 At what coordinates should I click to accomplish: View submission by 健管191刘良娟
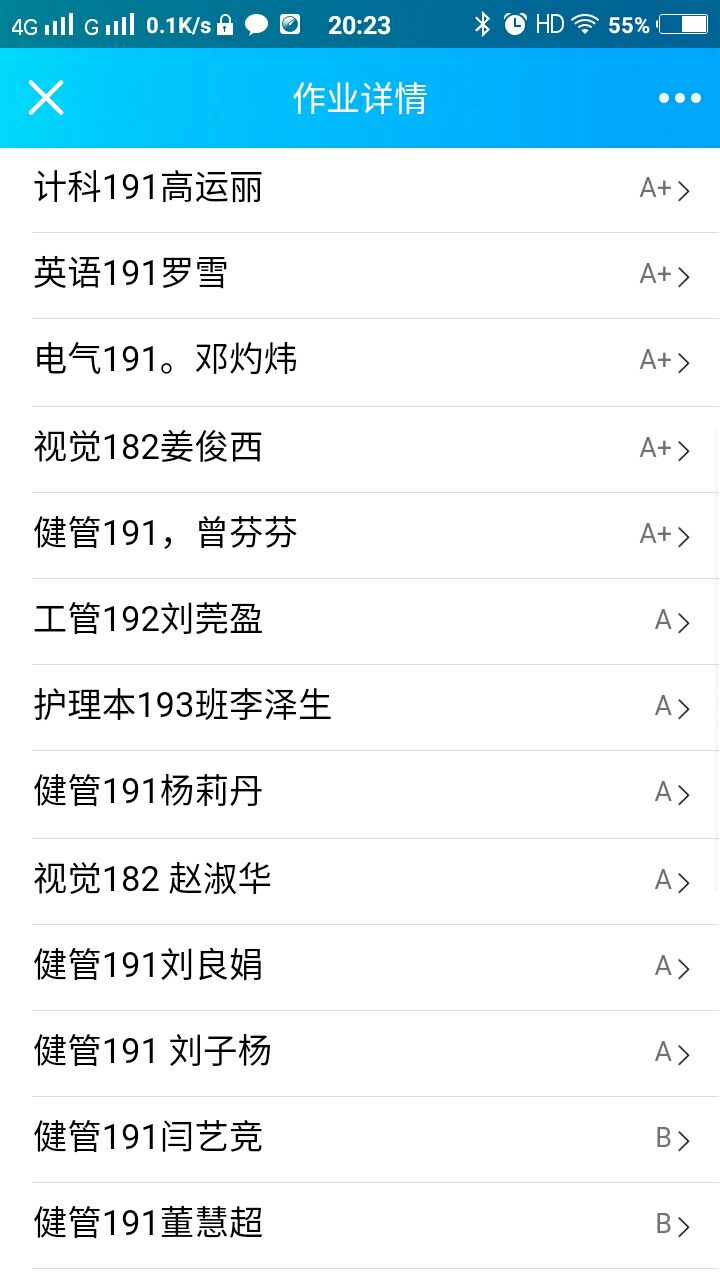click(x=360, y=966)
